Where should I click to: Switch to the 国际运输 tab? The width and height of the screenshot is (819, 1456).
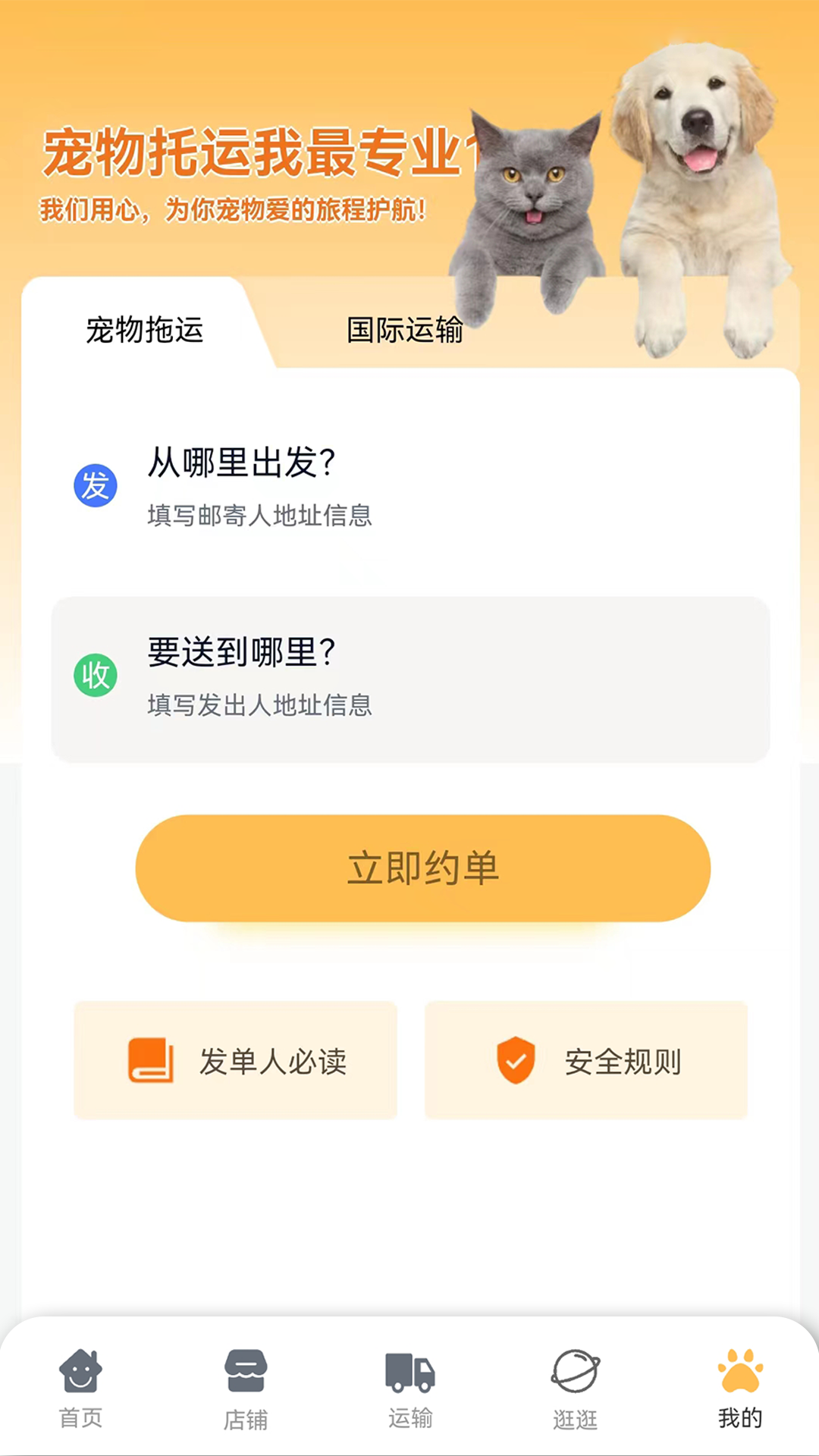[x=406, y=331]
